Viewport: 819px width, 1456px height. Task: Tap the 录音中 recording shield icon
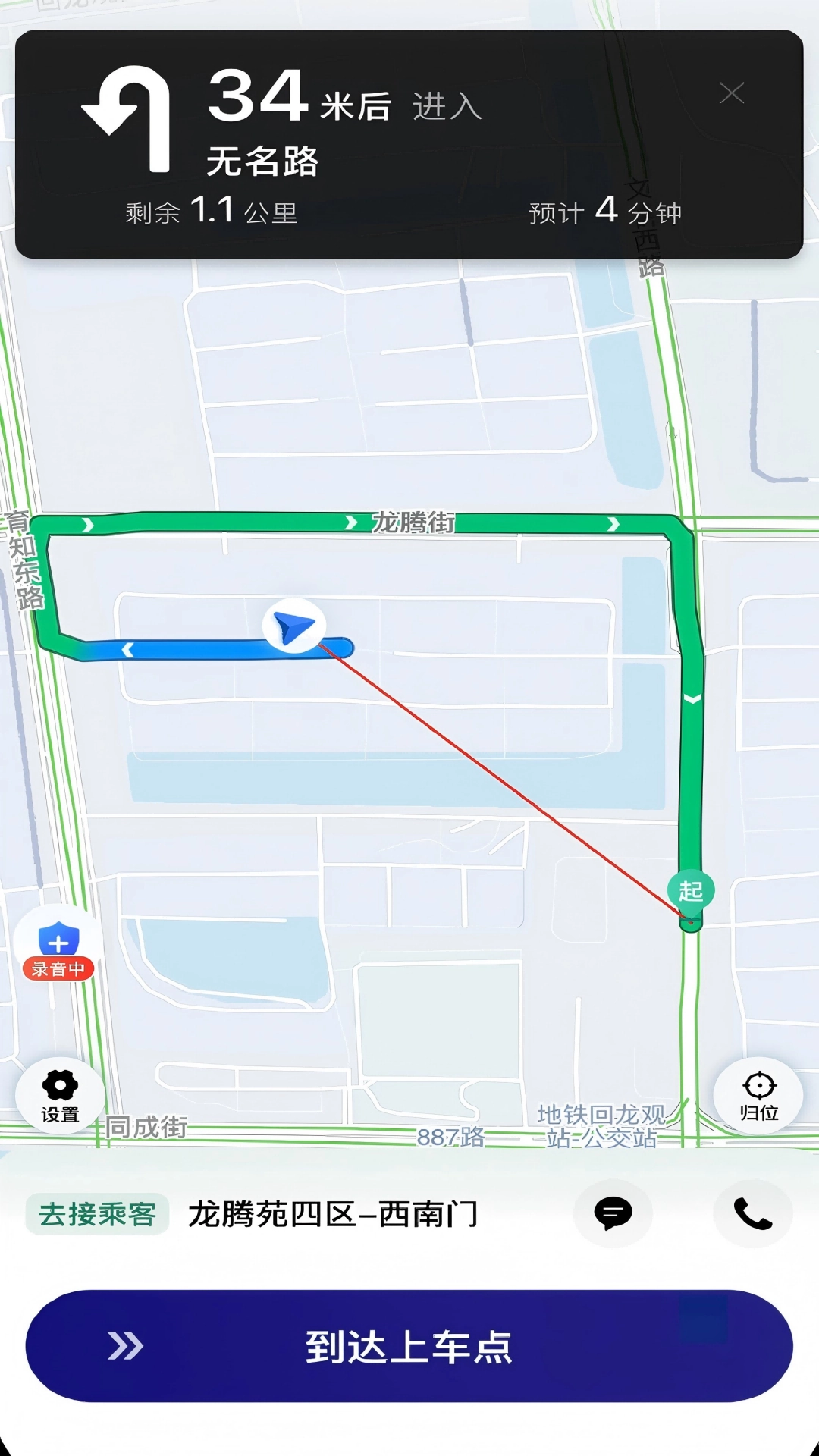[59, 944]
